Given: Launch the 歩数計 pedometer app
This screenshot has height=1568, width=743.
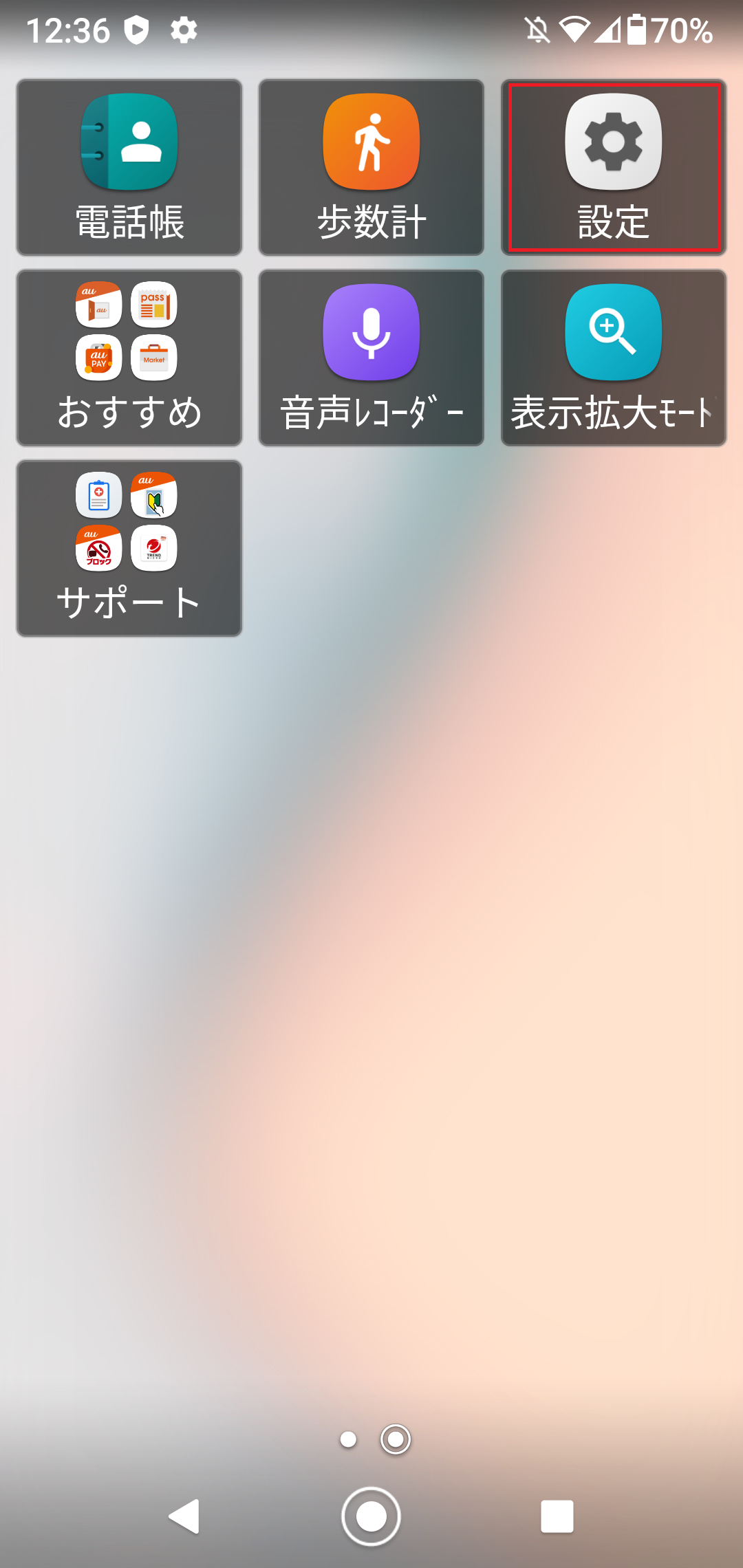Looking at the screenshot, I should 371,167.
